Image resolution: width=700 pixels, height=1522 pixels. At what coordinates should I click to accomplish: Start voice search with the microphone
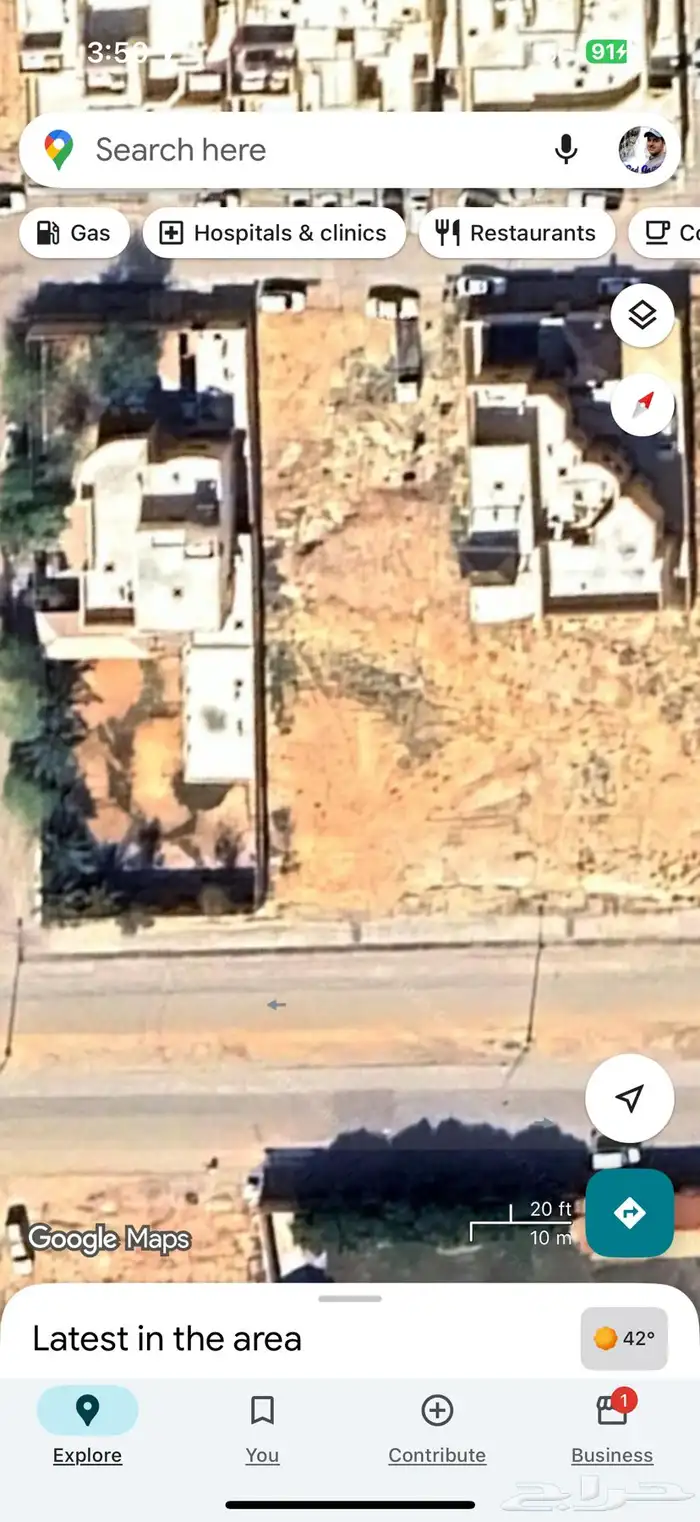click(566, 150)
